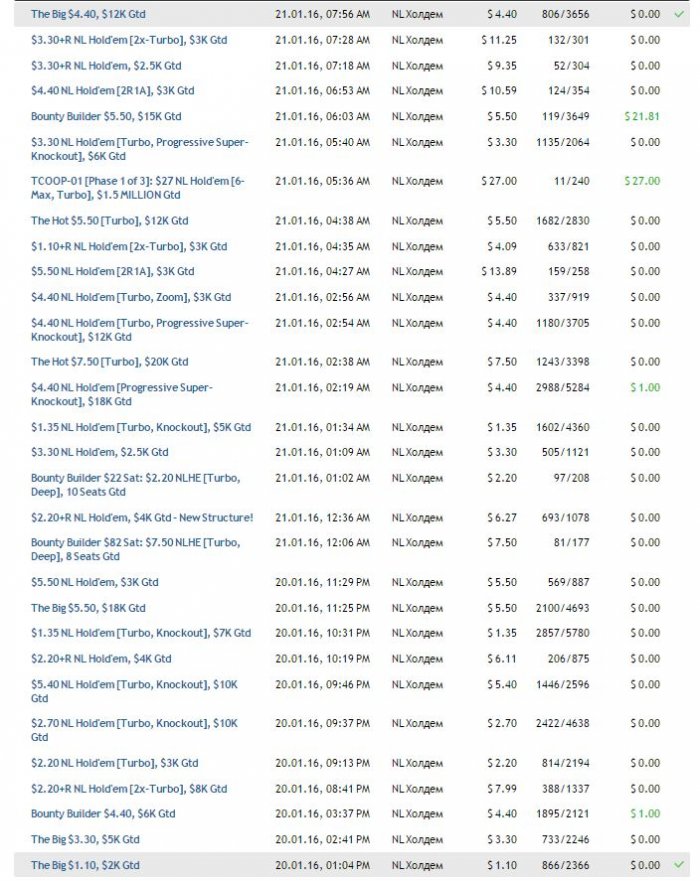Open $1.10+R NL Hold'em [2x-Turbo], $3K Gtd
This screenshot has height=881, width=700.
pos(129,246)
